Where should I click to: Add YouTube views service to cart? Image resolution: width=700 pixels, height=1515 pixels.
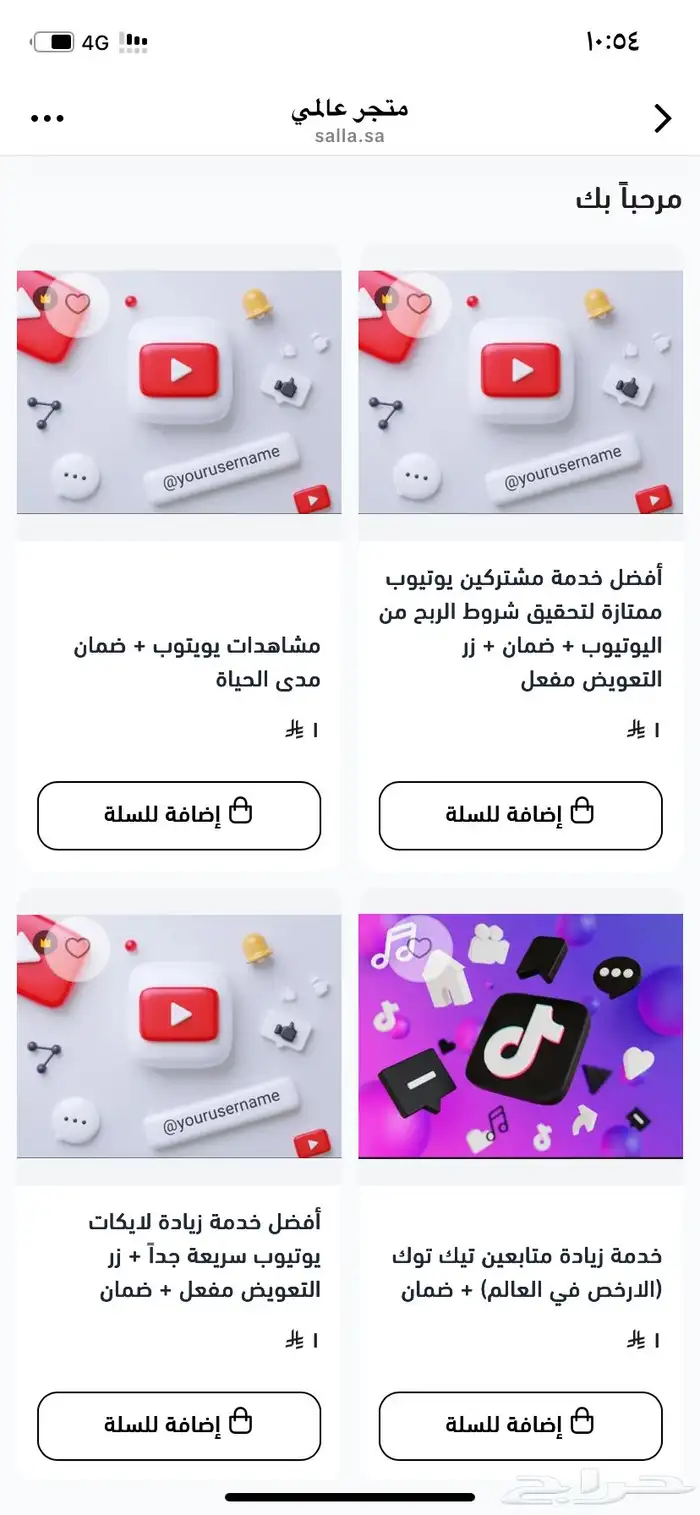179,815
